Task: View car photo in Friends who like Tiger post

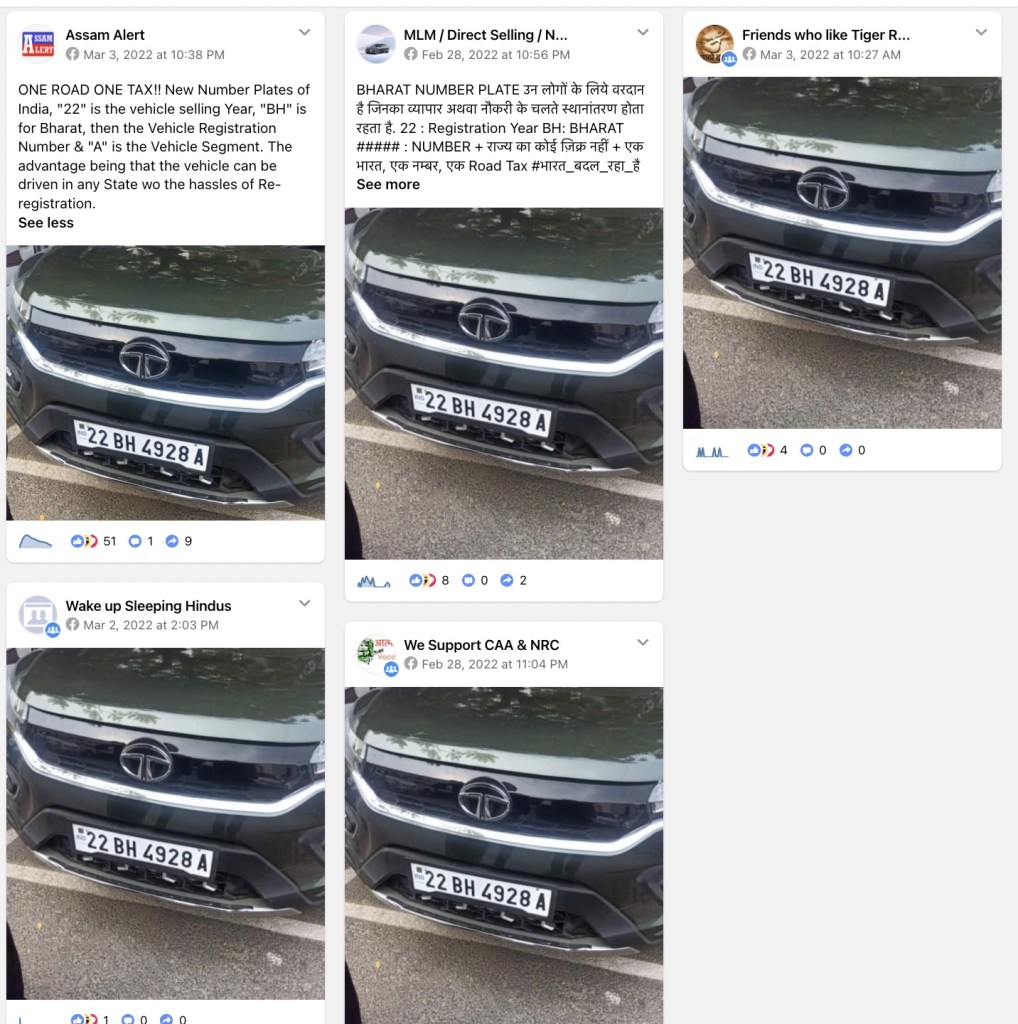Action: 842,252
